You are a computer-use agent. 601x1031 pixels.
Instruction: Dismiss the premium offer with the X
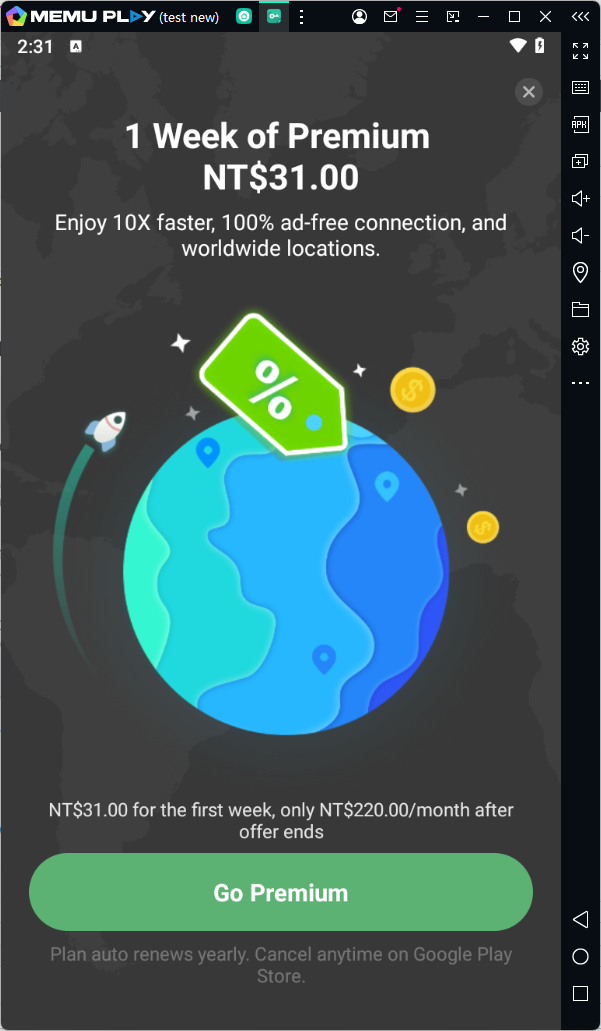[529, 92]
